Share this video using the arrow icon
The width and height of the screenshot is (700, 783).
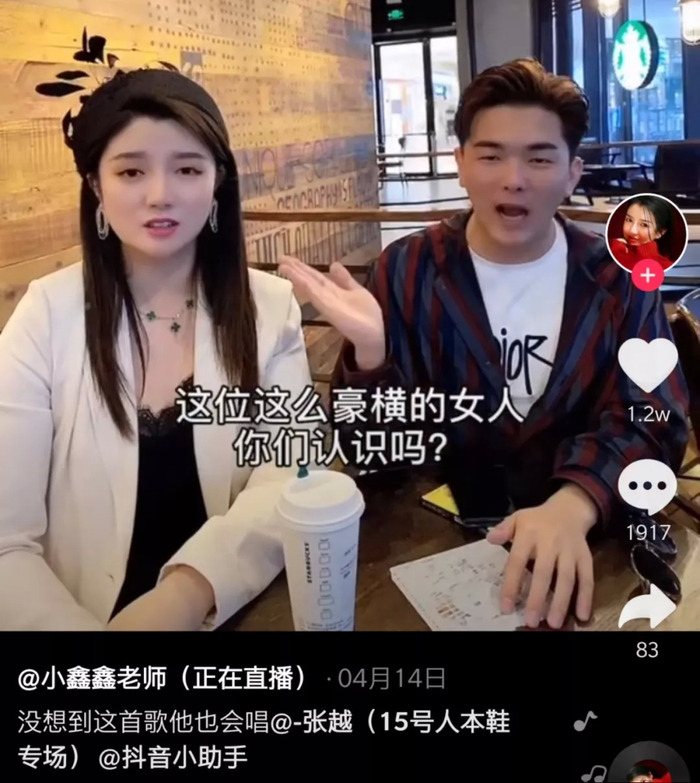click(x=647, y=607)
